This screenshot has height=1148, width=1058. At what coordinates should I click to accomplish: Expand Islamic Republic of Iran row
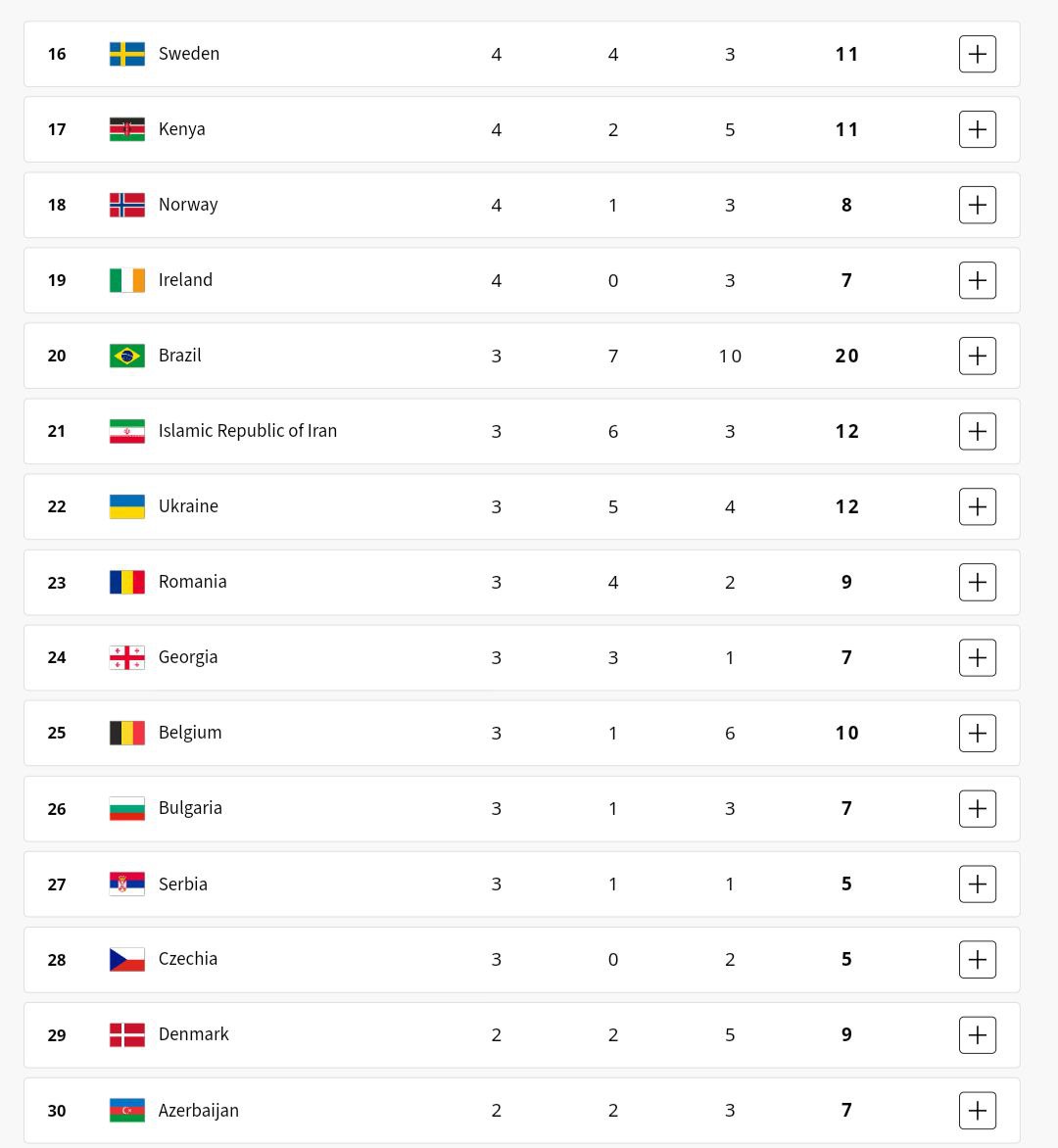(x=977, y=431)
